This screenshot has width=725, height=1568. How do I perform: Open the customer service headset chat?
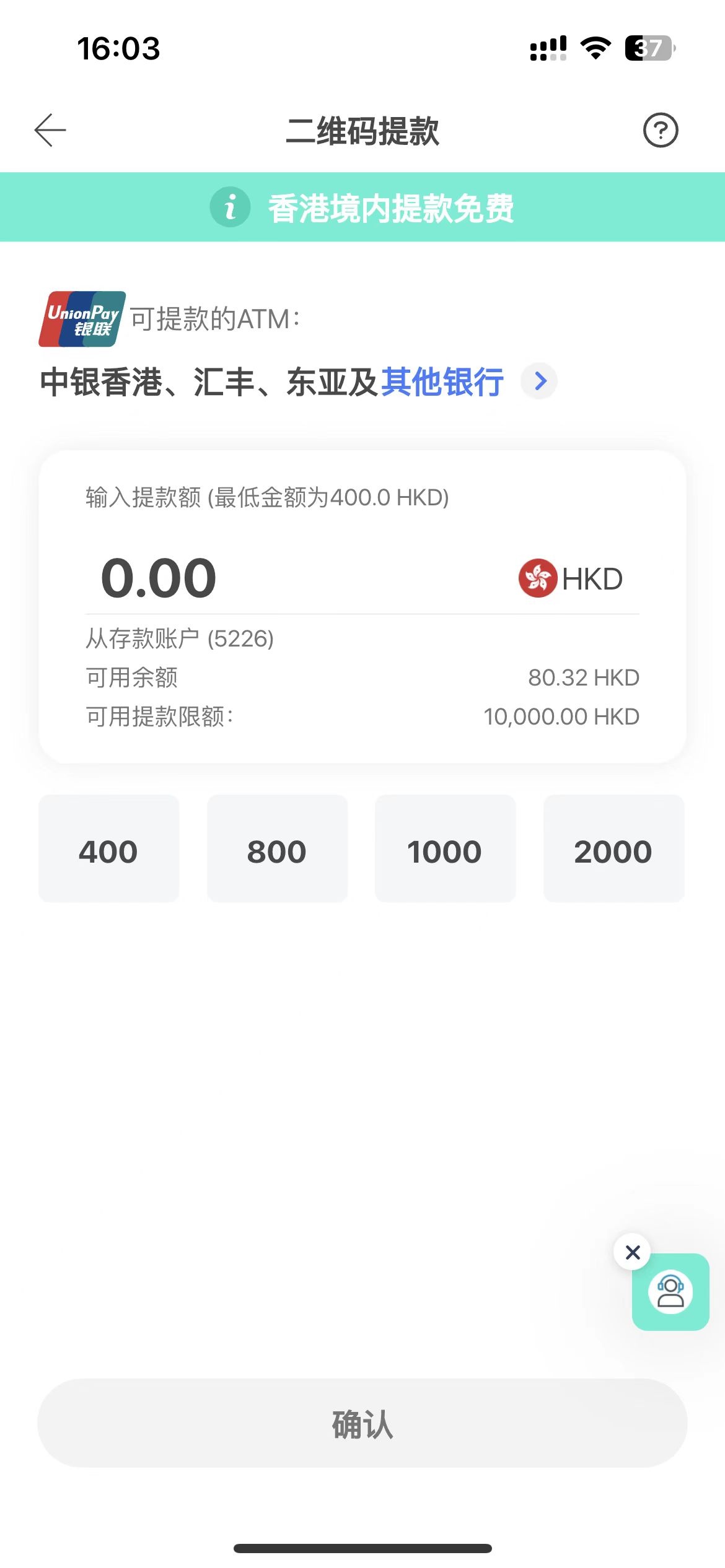(x=670, y=1293)
